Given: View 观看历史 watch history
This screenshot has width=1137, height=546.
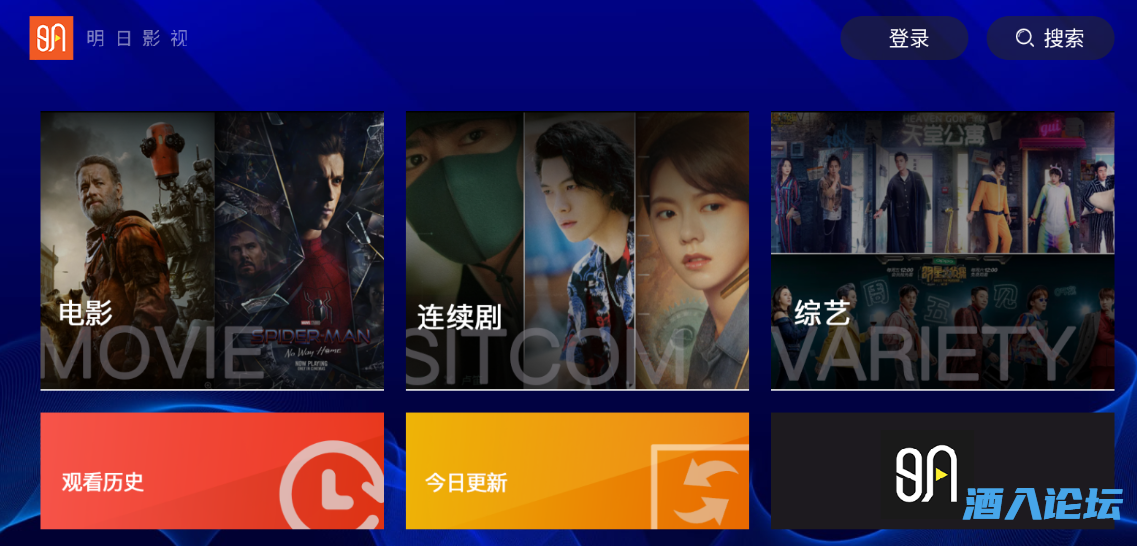Looking at the screenshot, I should click(x=212, y=470).
